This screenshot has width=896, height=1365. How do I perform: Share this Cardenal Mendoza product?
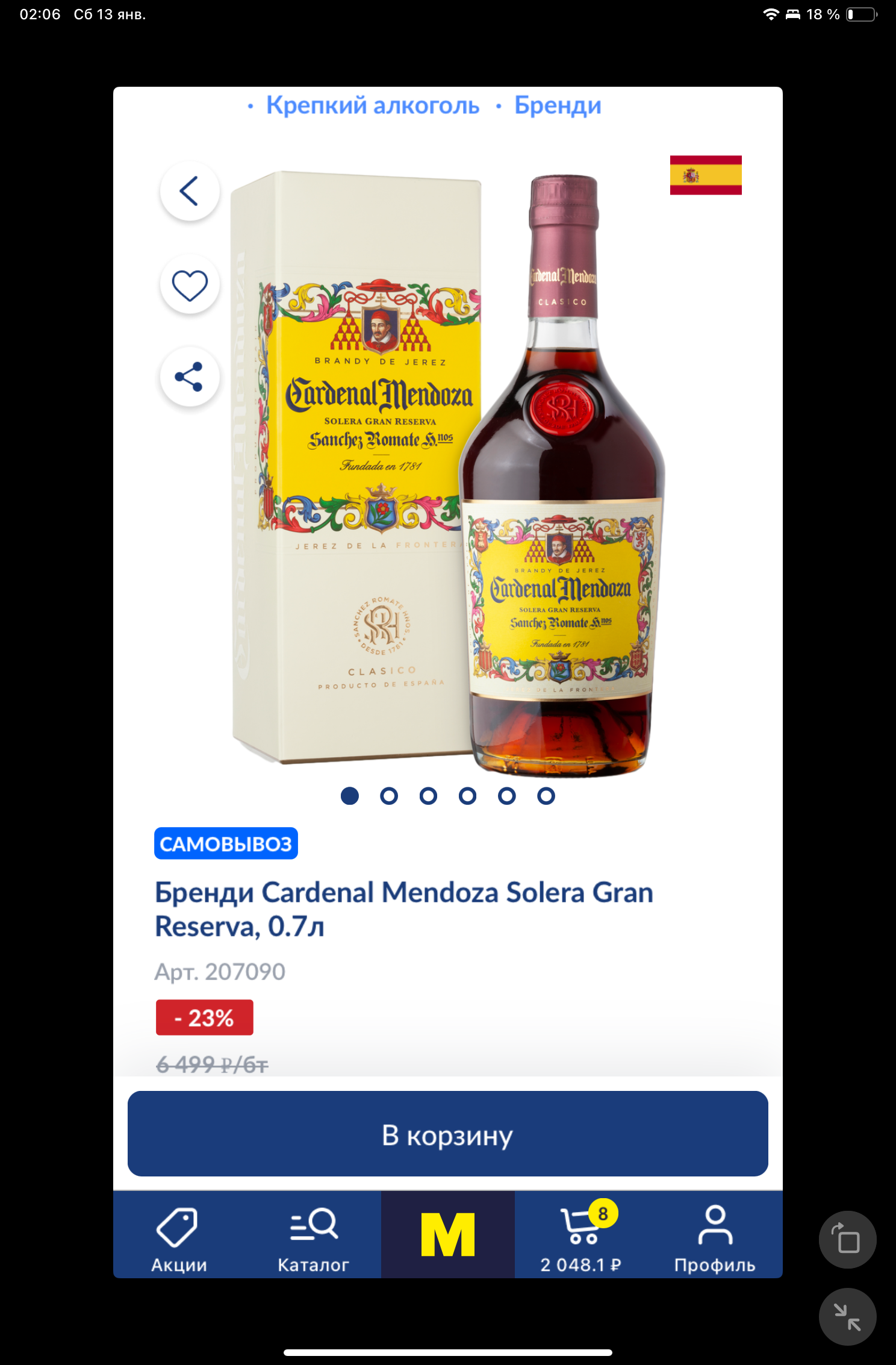pyautogui.click(x=189, y=377)
